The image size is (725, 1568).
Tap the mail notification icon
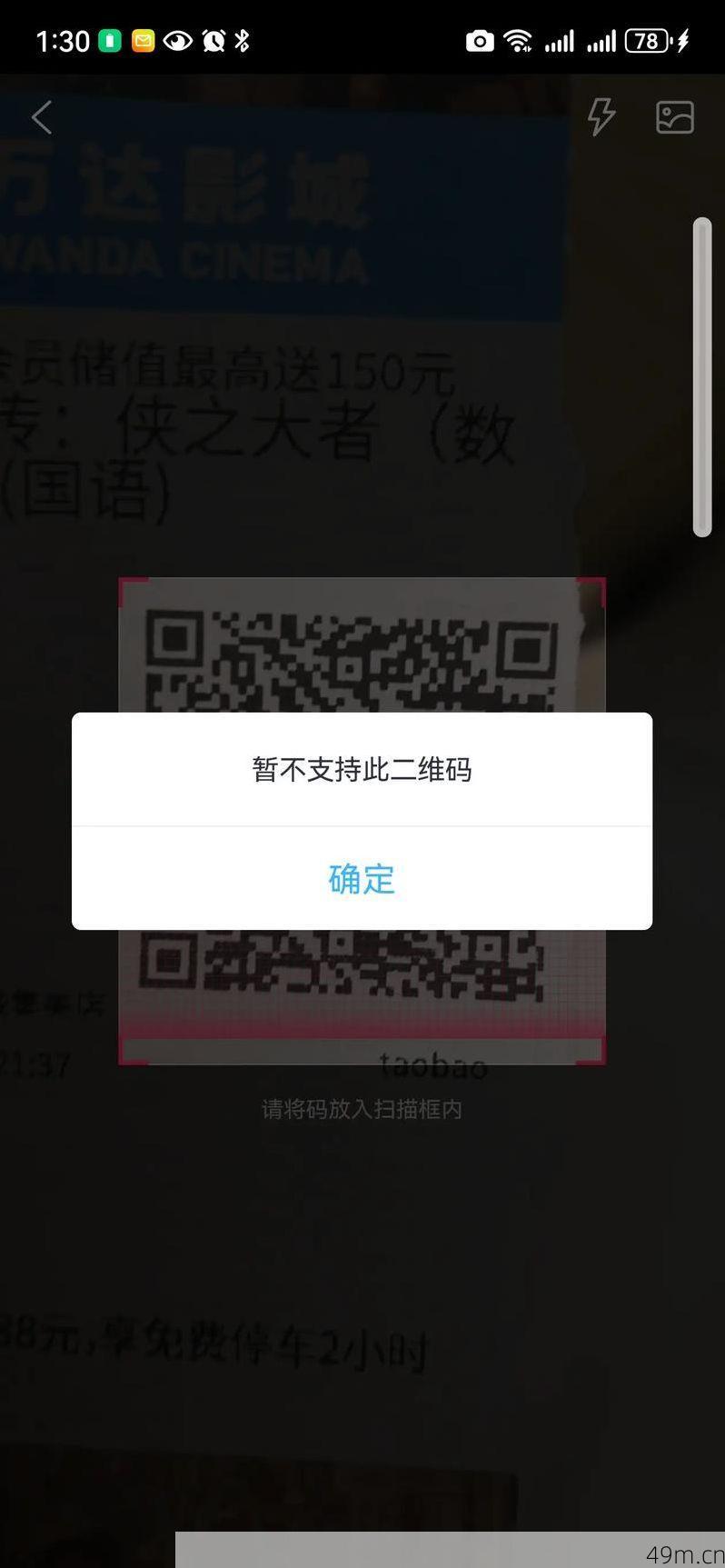click(x=142, y=40)
